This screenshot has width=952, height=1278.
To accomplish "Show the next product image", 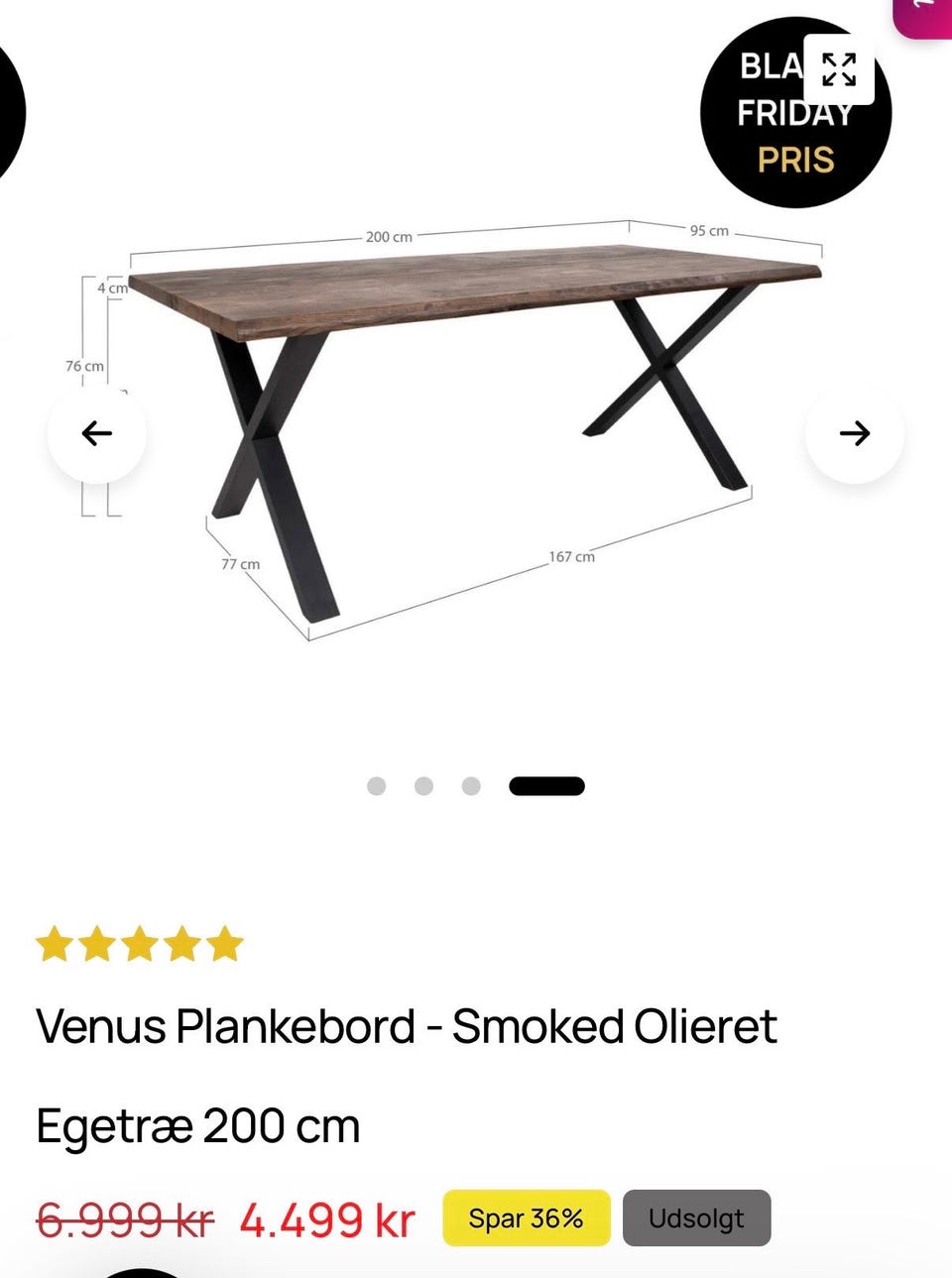I will coord(854,433).
